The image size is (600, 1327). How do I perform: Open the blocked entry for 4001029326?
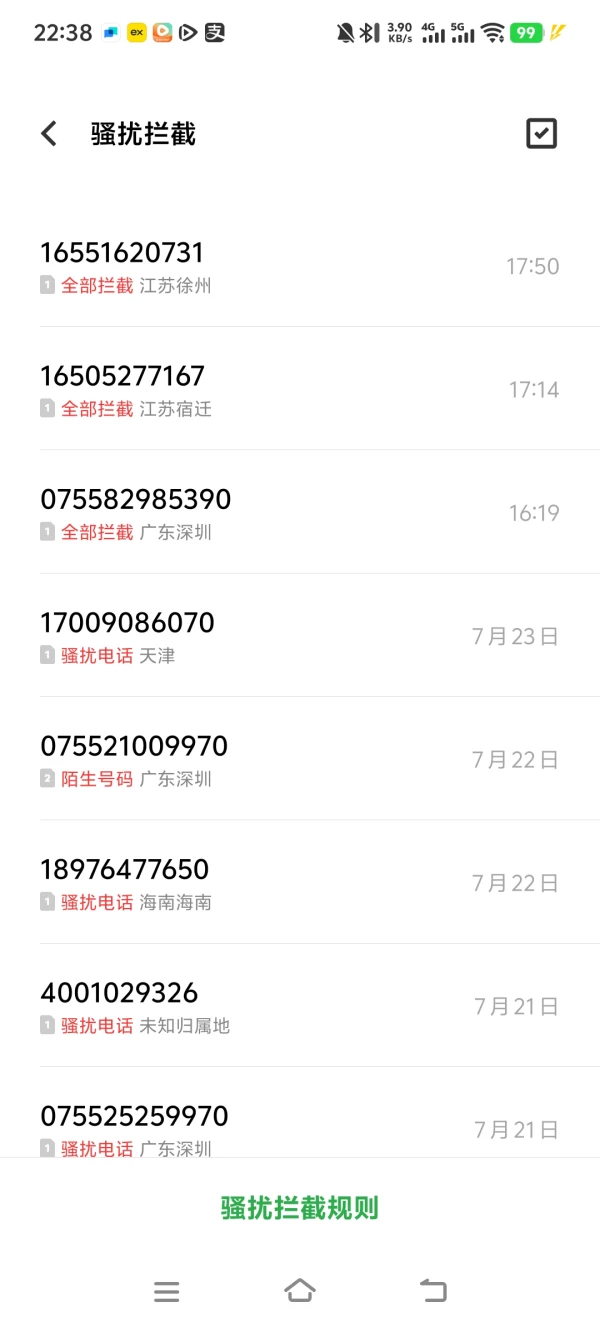coord(300,1006)
